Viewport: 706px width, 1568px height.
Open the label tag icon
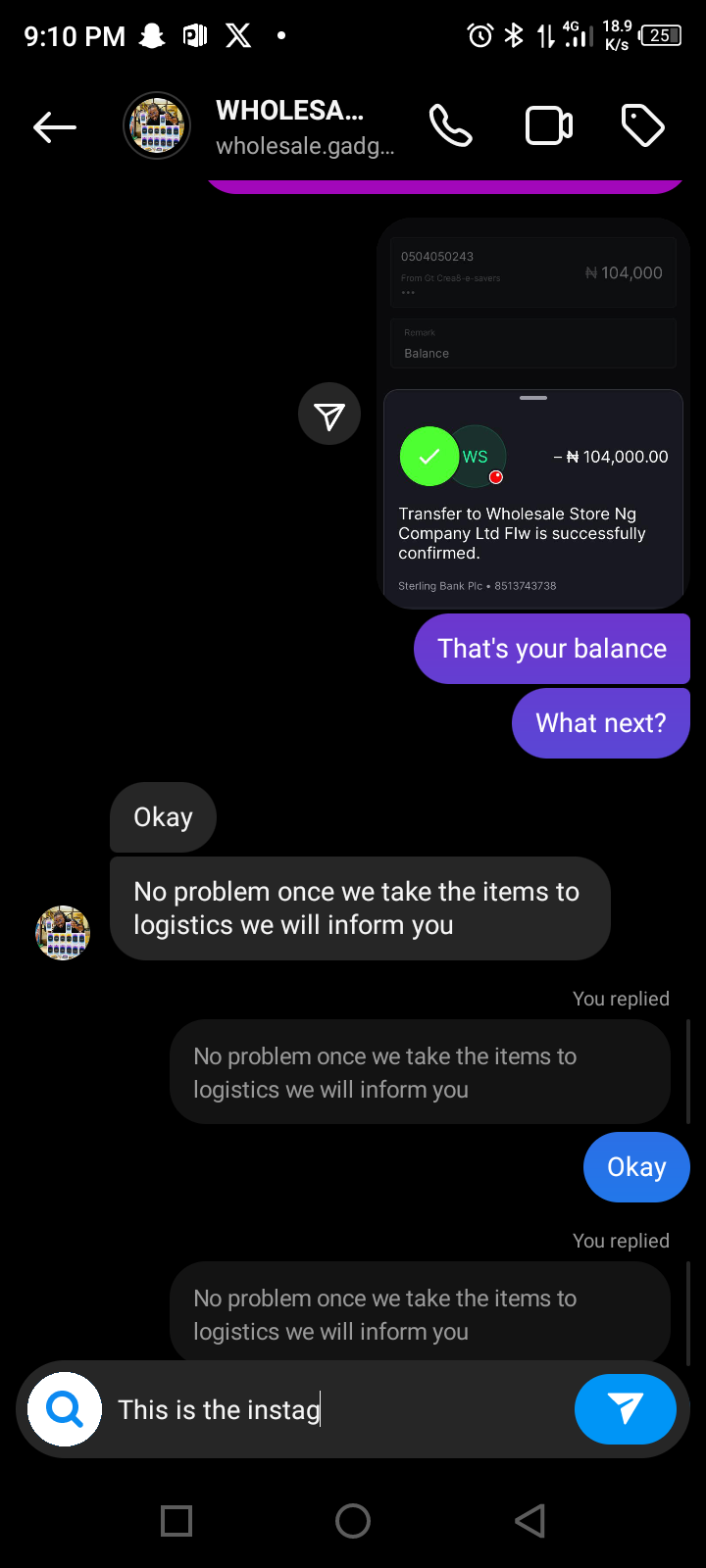coord(643,126)
